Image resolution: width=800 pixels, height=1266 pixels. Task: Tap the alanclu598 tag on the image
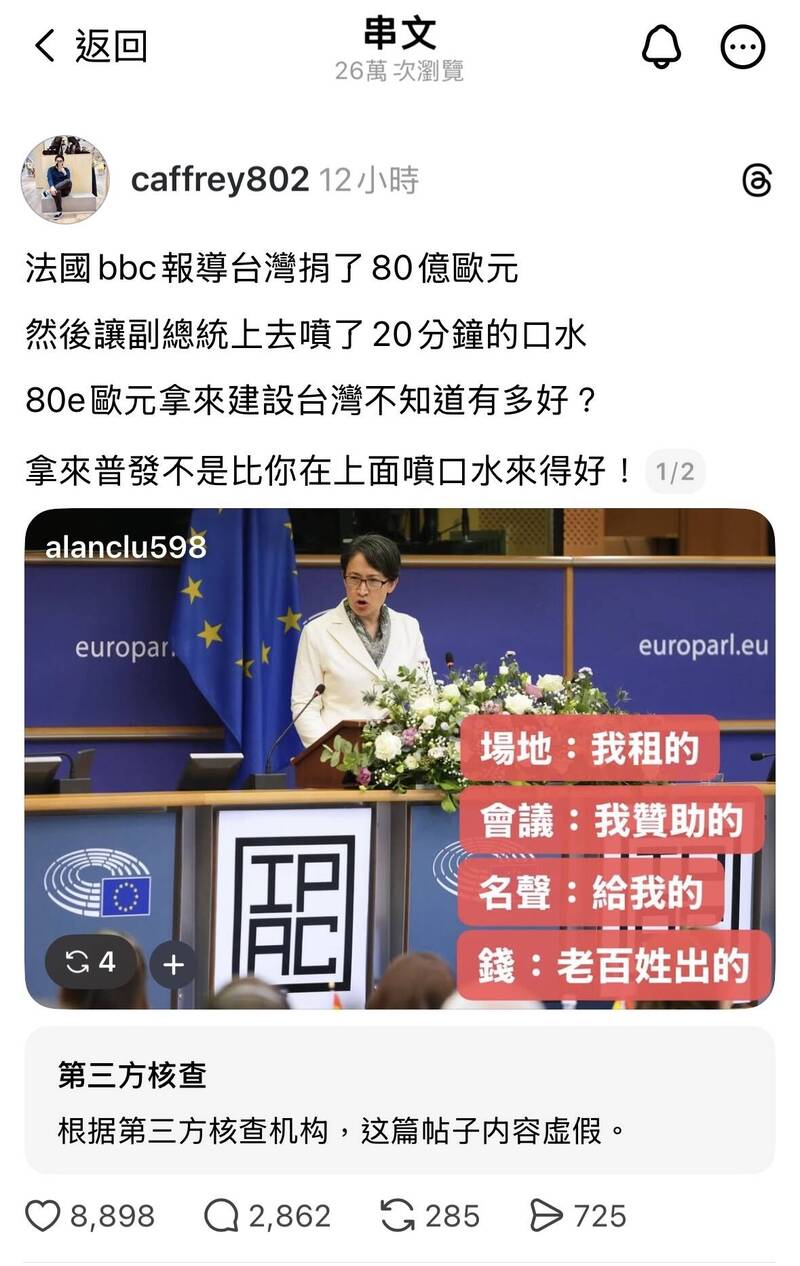125,548
